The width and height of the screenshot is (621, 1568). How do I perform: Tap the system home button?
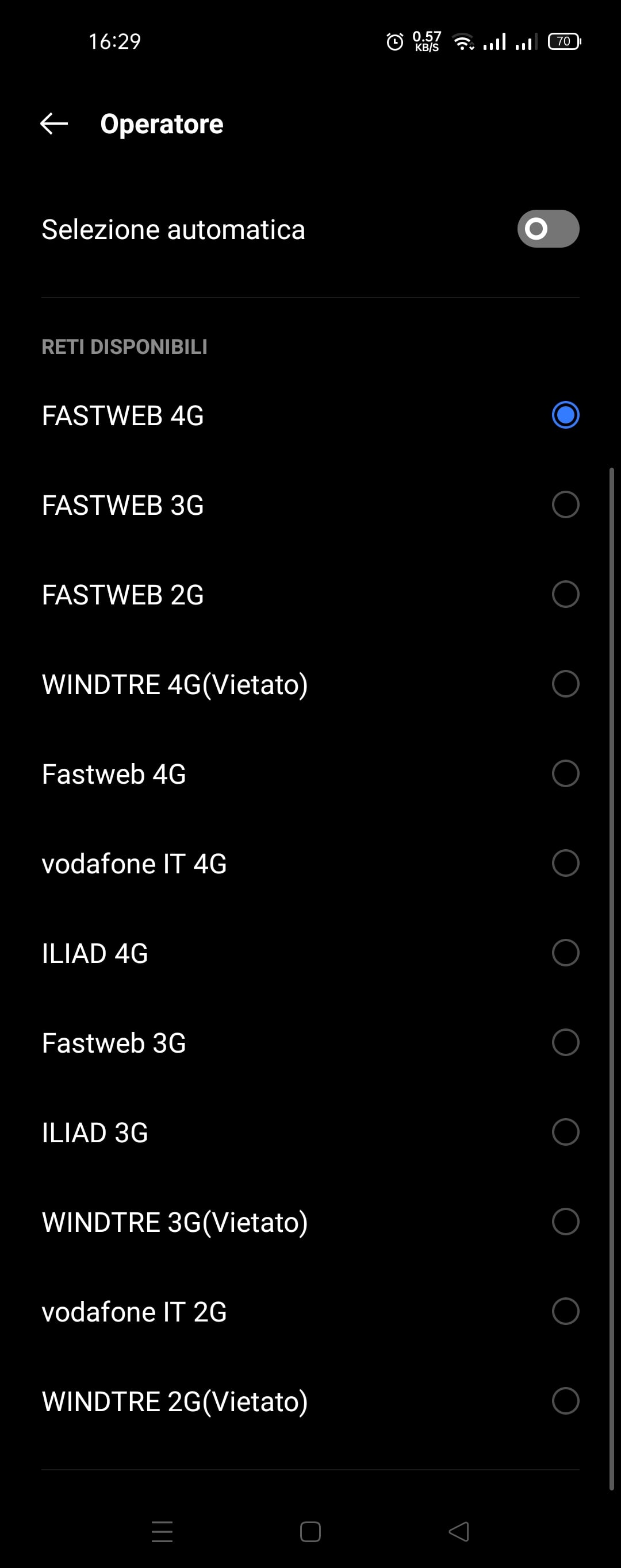point(310,1531)
